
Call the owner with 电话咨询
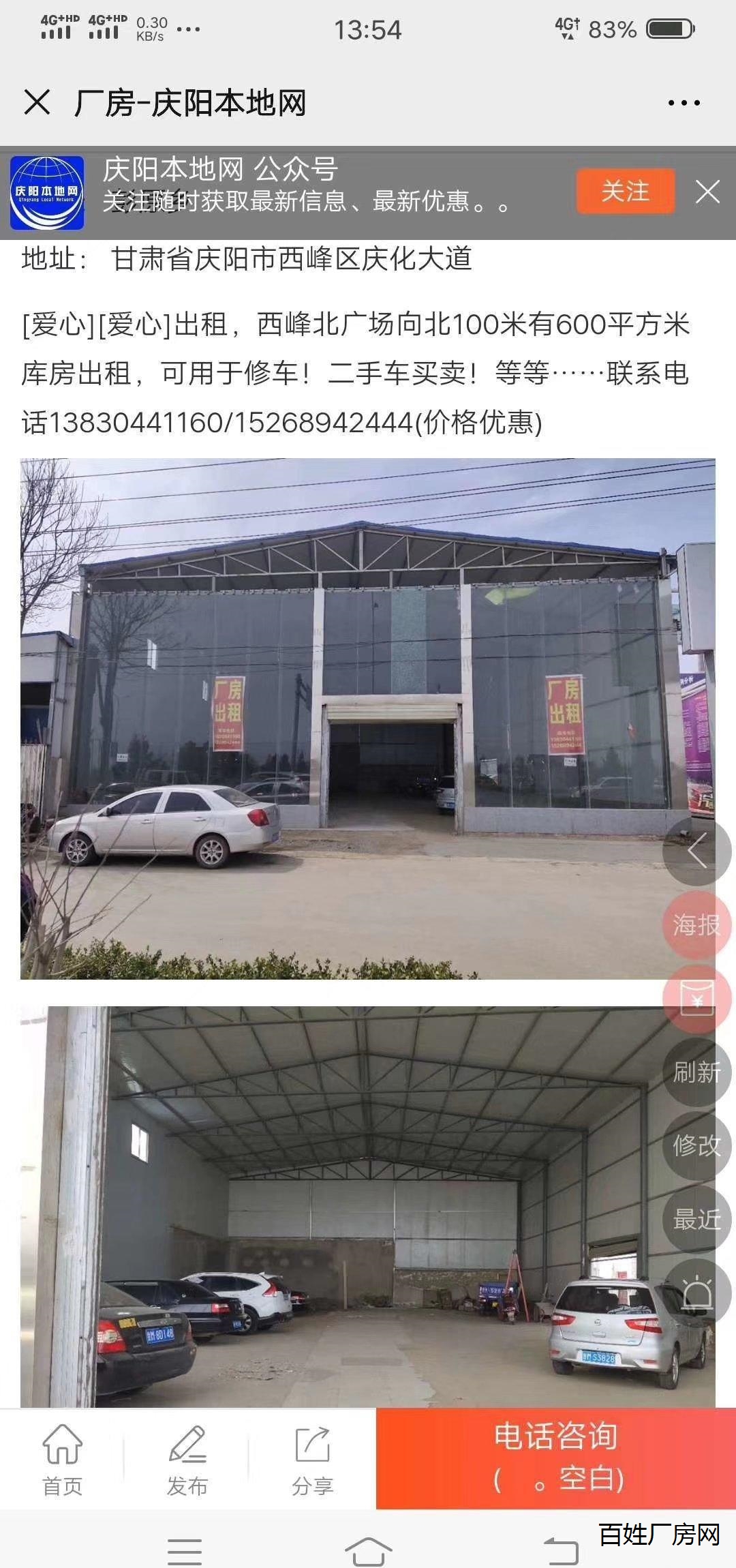555,1458
